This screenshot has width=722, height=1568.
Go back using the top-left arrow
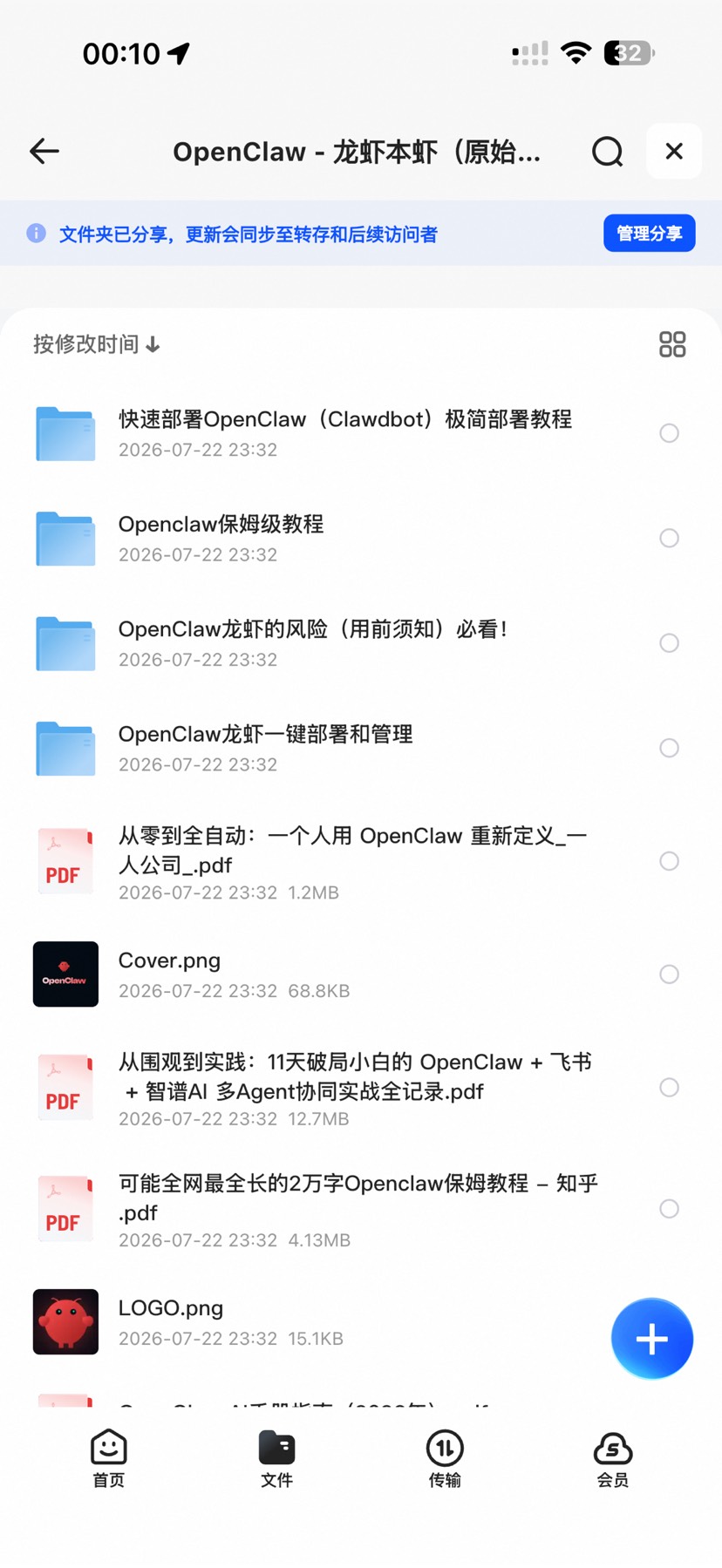tap(44, 152)
